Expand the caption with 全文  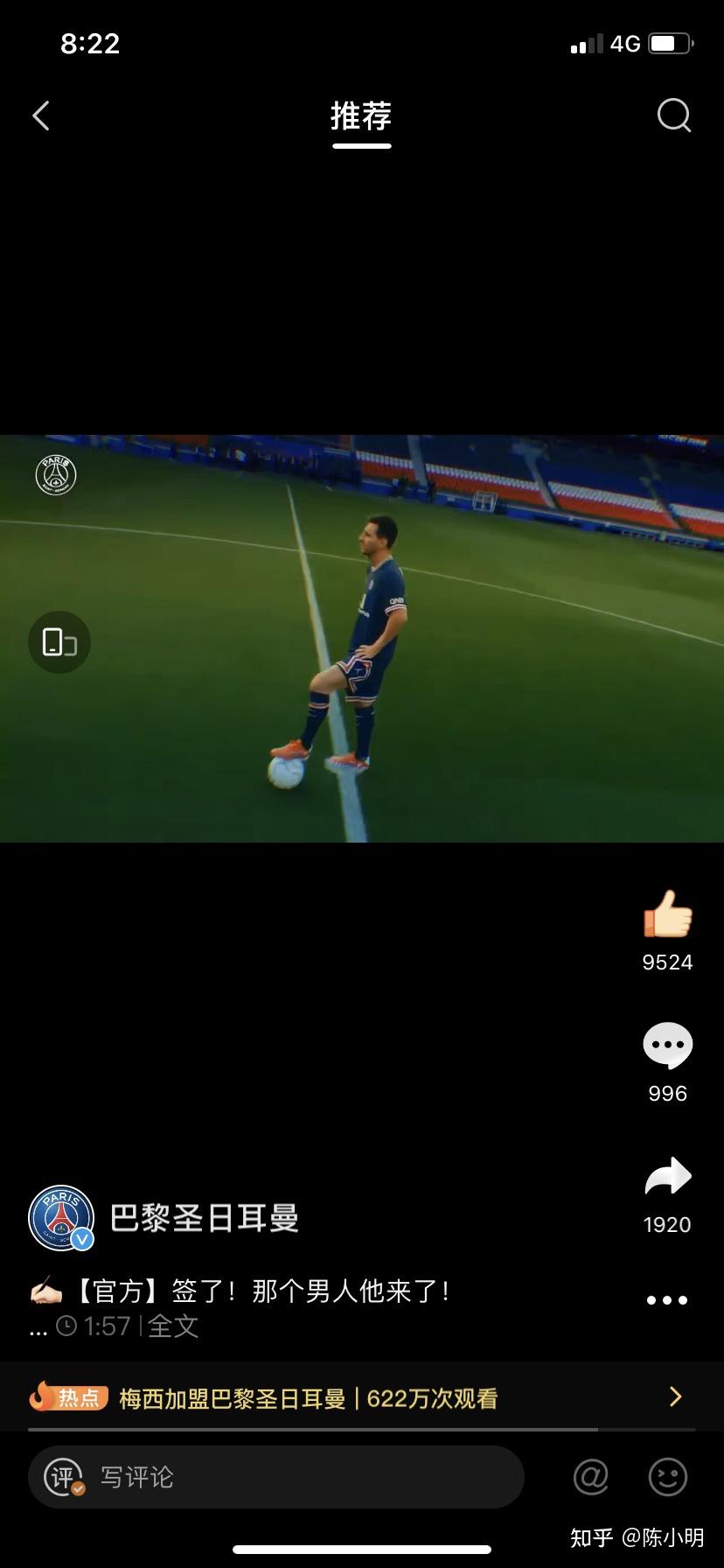coord(173,1326)
